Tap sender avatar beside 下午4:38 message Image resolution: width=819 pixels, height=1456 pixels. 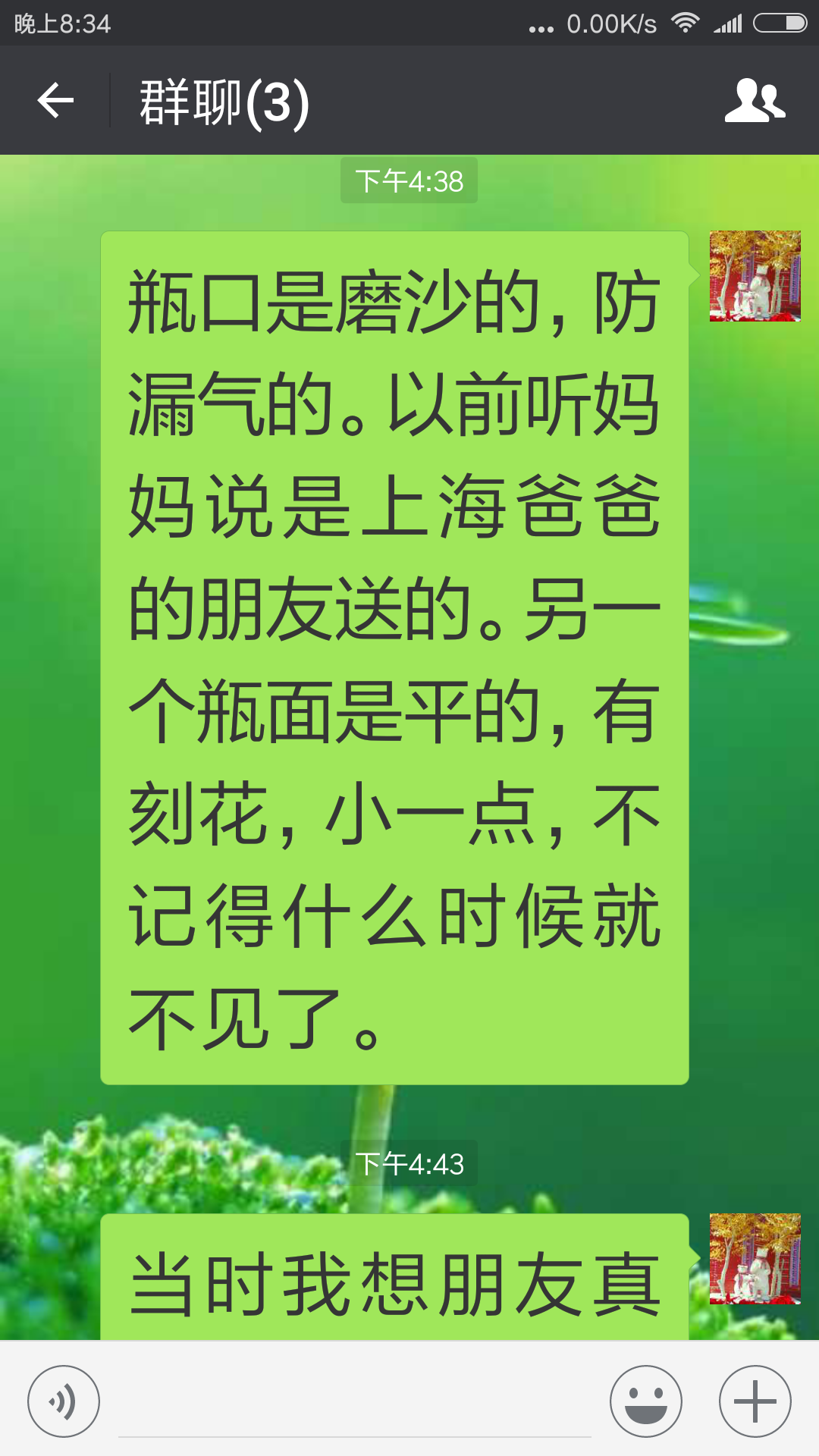click(755, 276)
